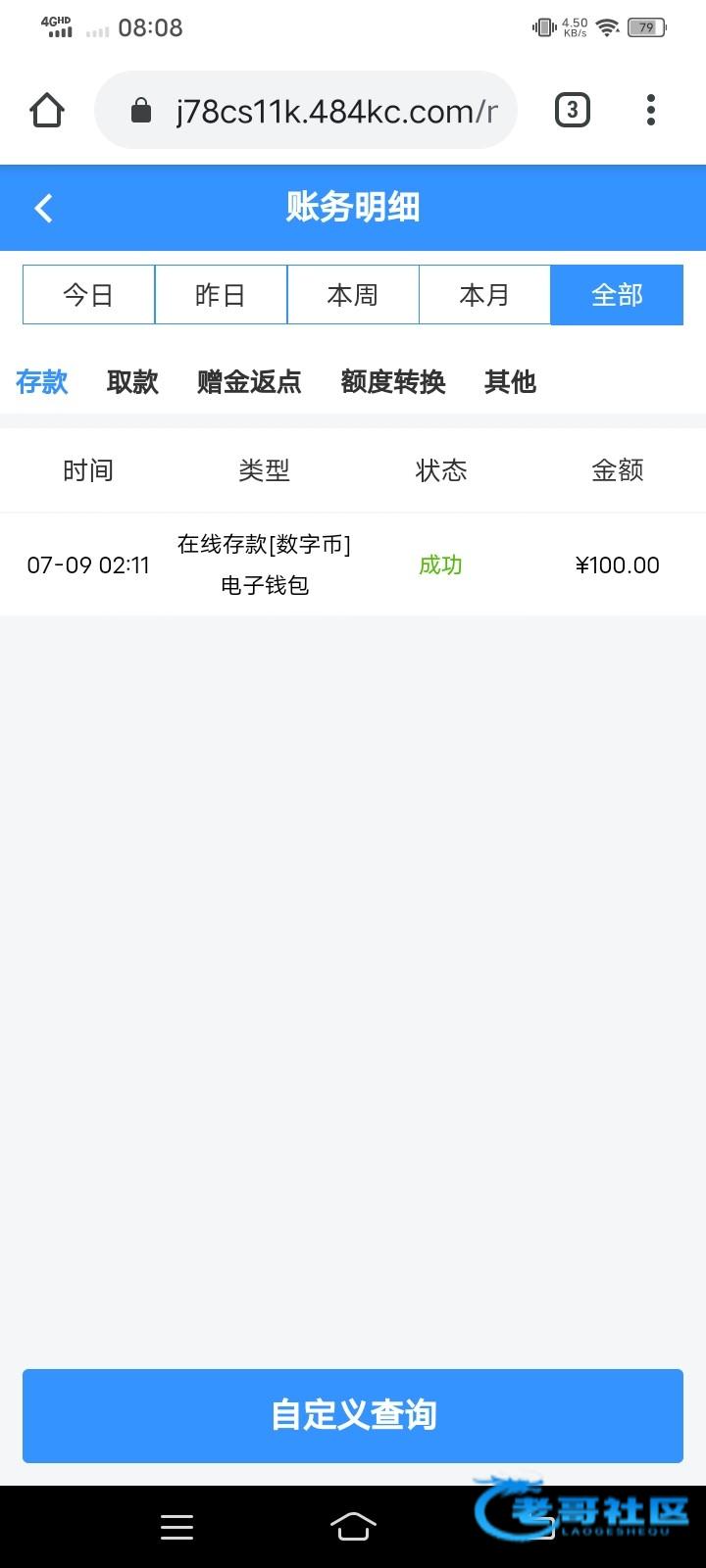Switch to the 额度转换 tab
This screenshot has height=1568, width=706.
click(x=393, y=381)
